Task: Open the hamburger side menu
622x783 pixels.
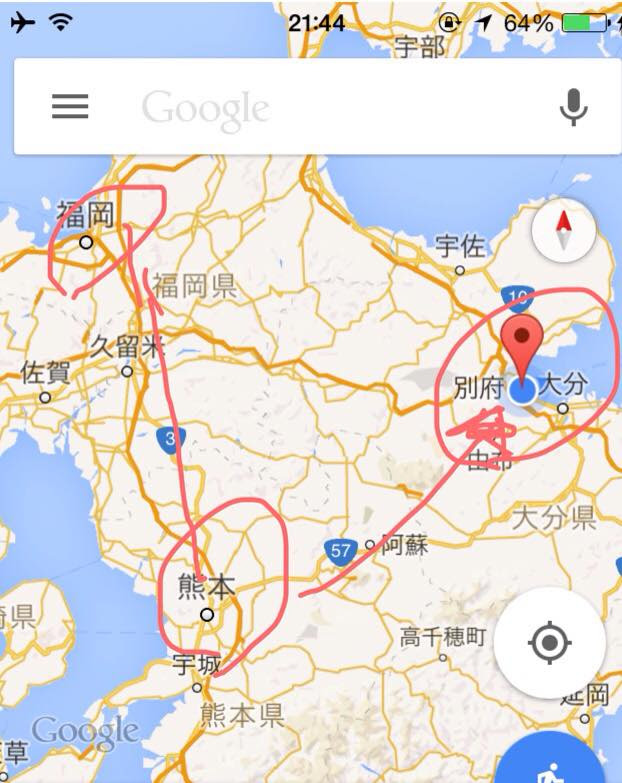Action: point(70,107)
